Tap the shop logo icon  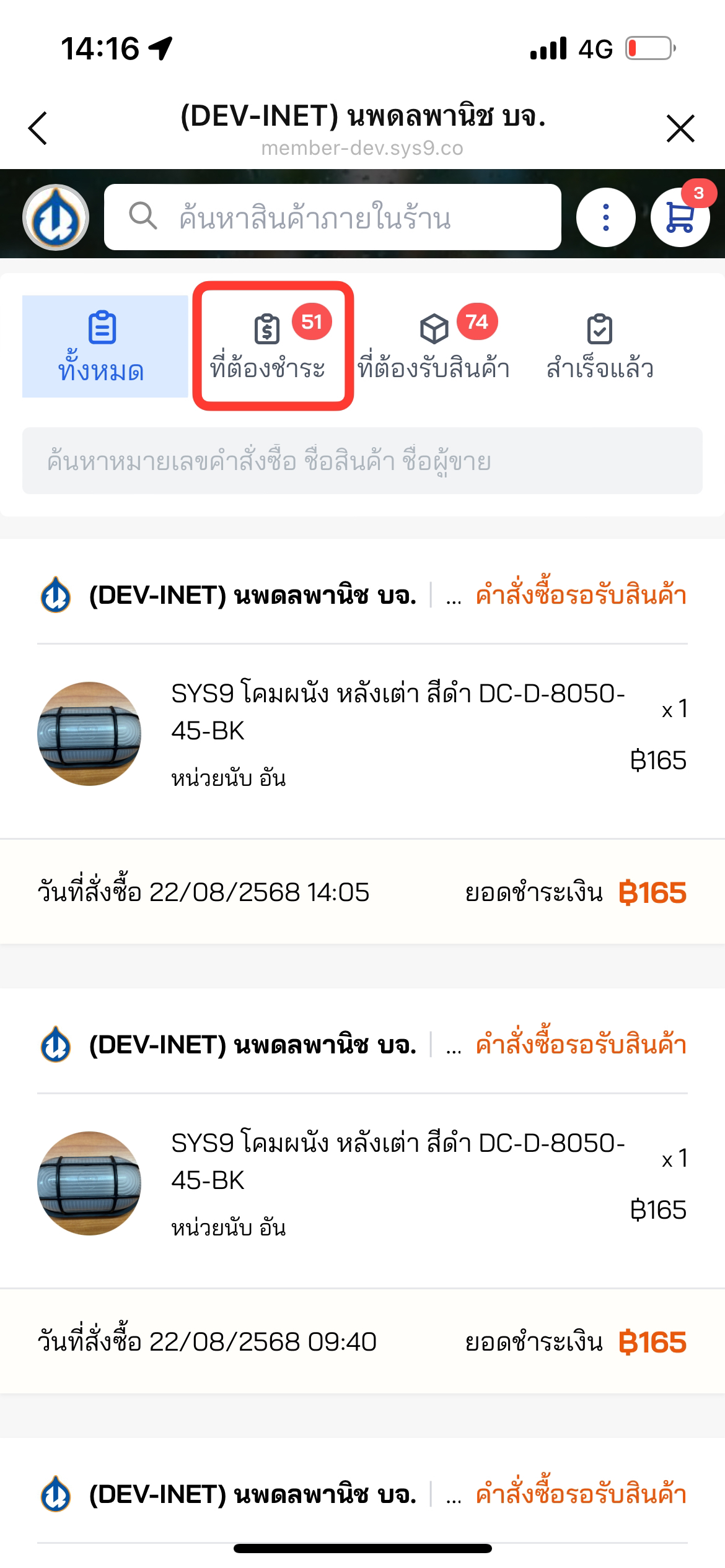(x=56, y=217)
